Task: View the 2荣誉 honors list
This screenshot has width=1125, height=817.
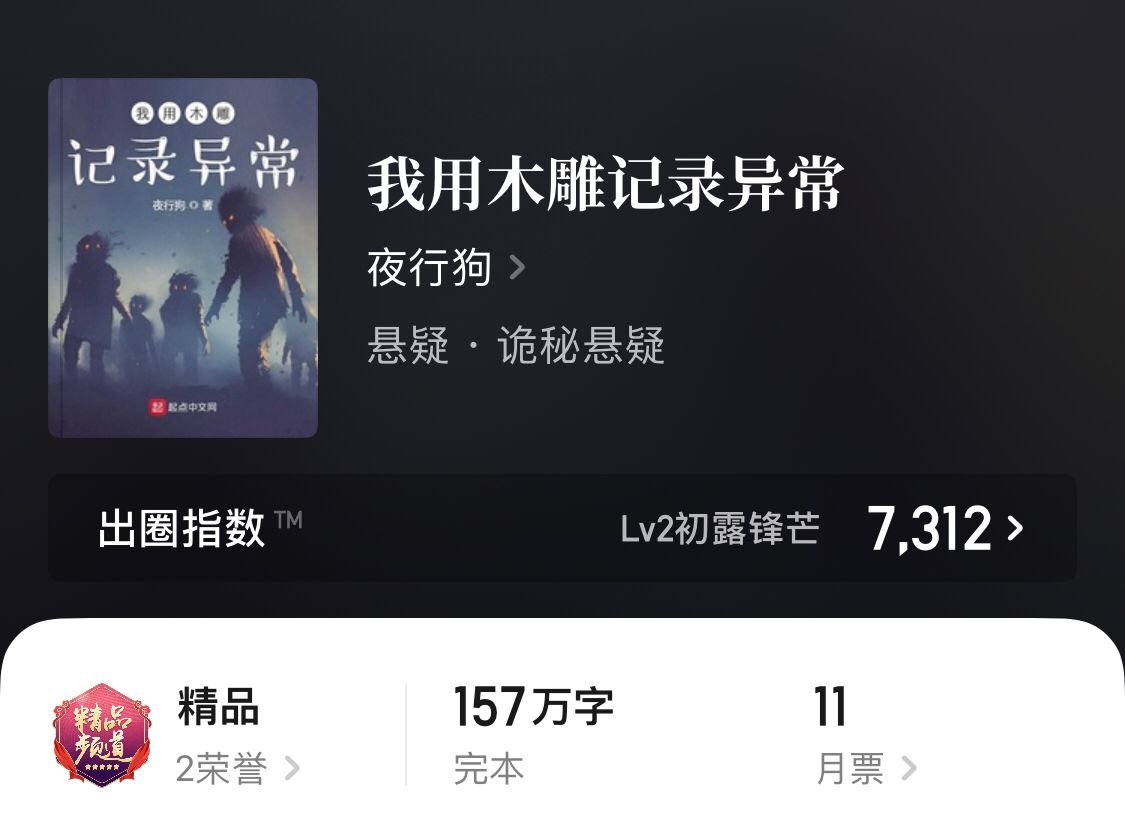Action: 237,768
